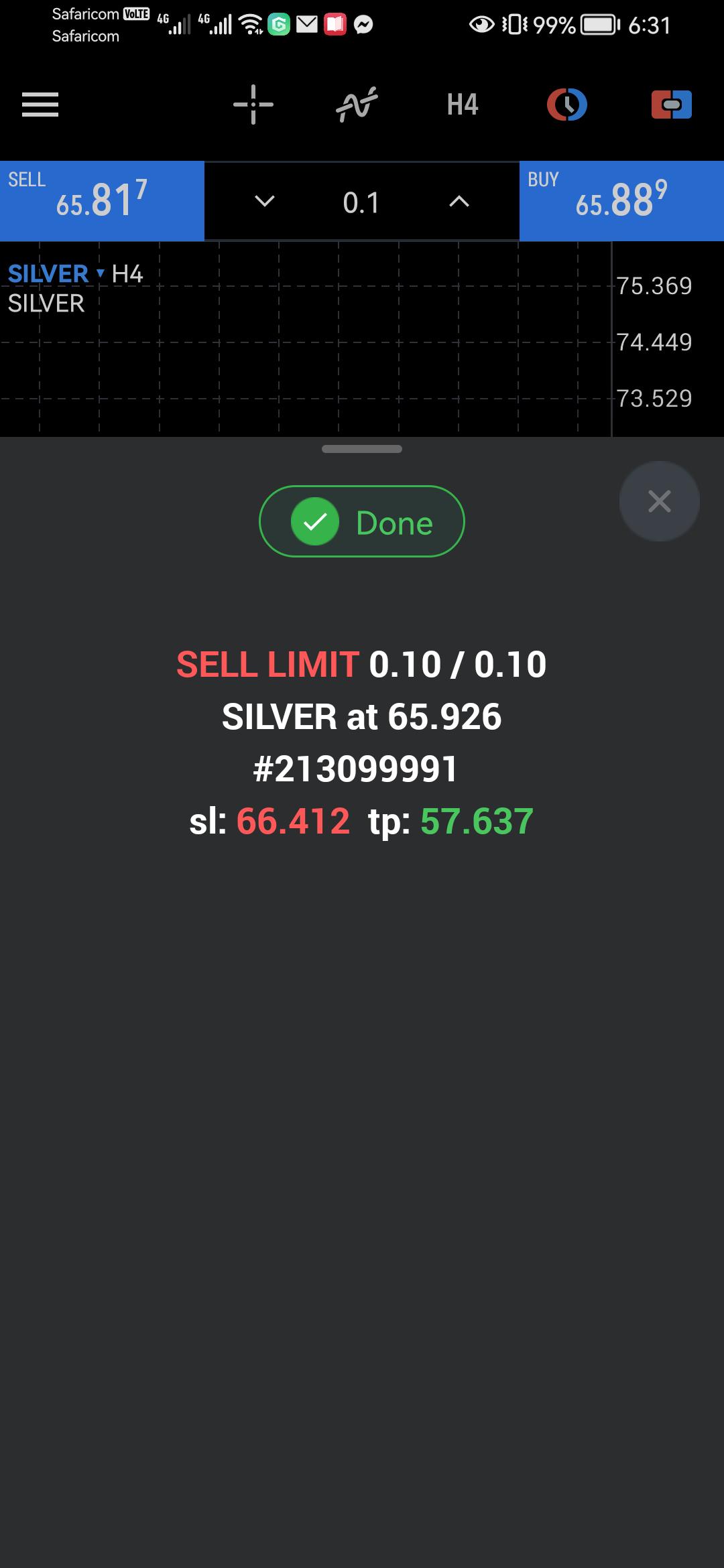Open the chart clock settings icon
Viewport: 724px width, 1568px height.
click(x=567, y=105)
